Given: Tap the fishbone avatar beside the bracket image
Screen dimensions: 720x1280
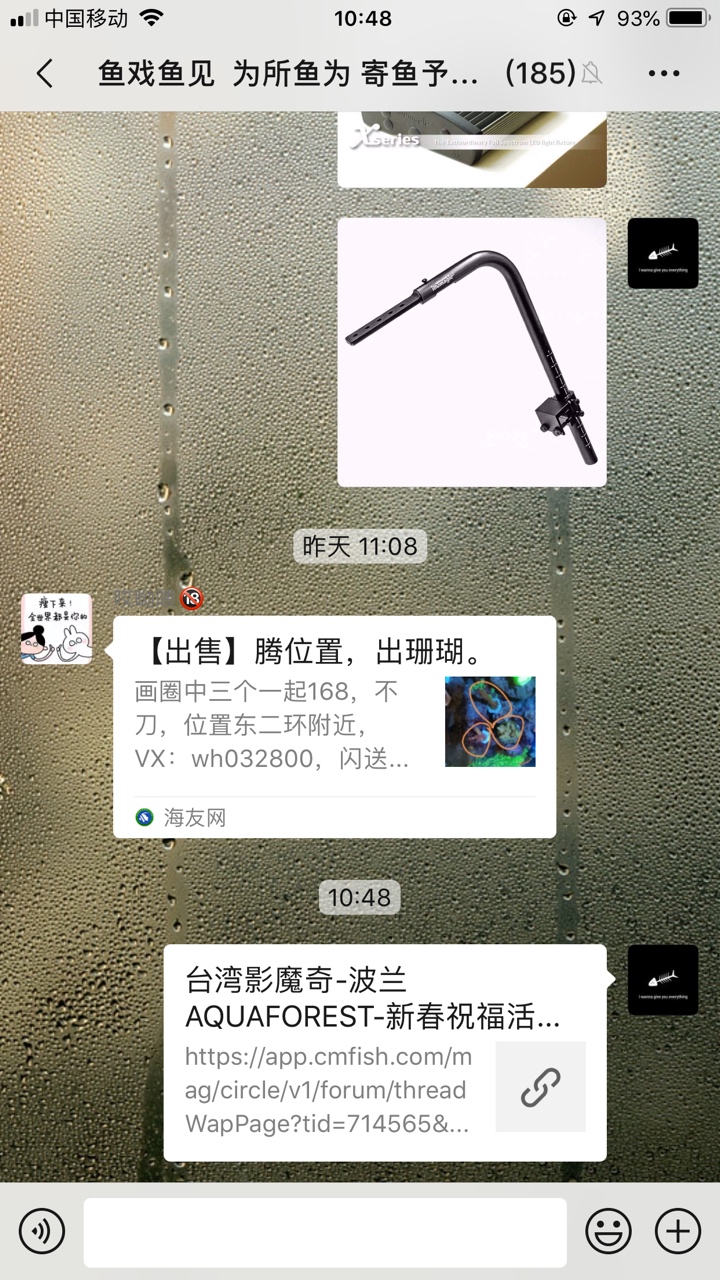Looking at the screenshot, I should coord(662,254).
